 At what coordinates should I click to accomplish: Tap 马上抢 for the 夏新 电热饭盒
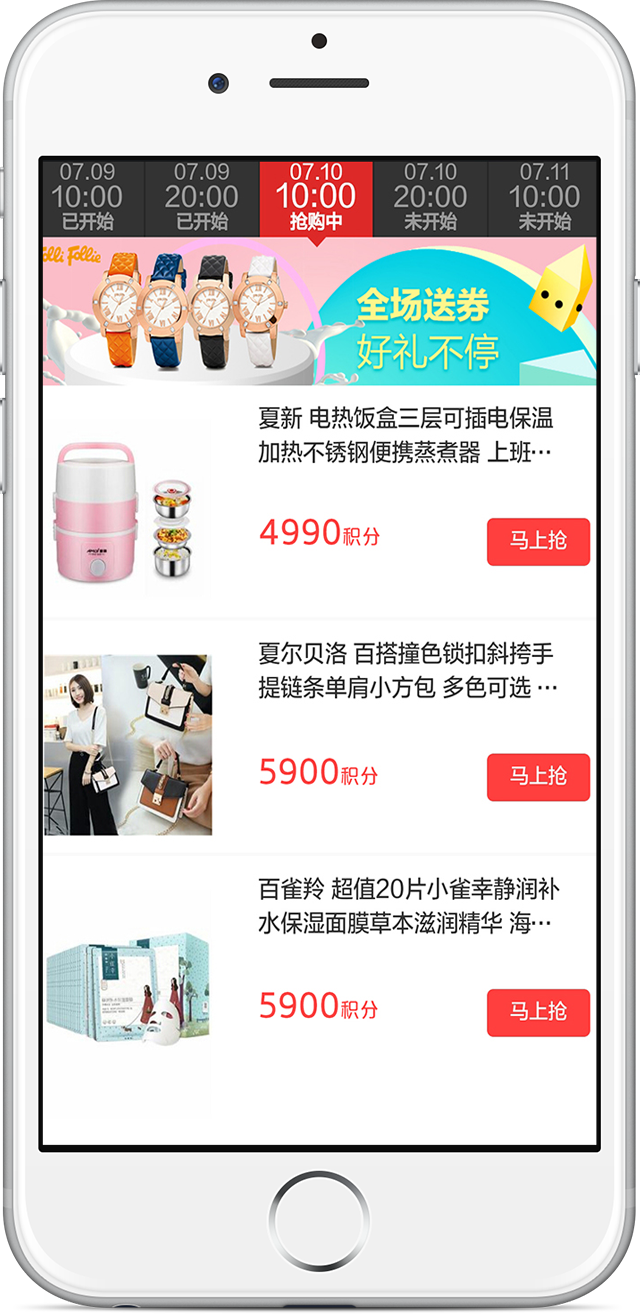tap(538, 541)
